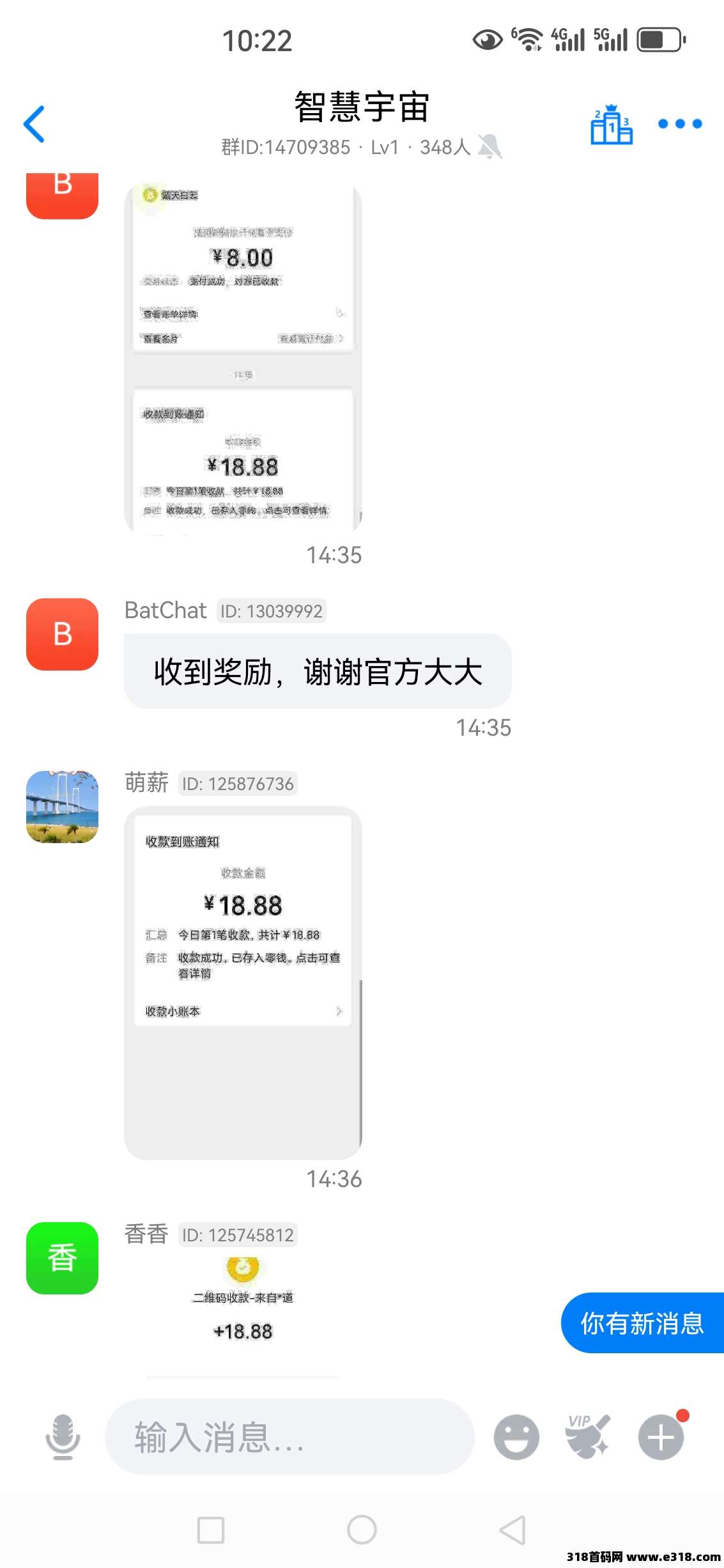Tap the microphone voice input icon
Screen dimensions: 724x1568
click(63, 1437)
